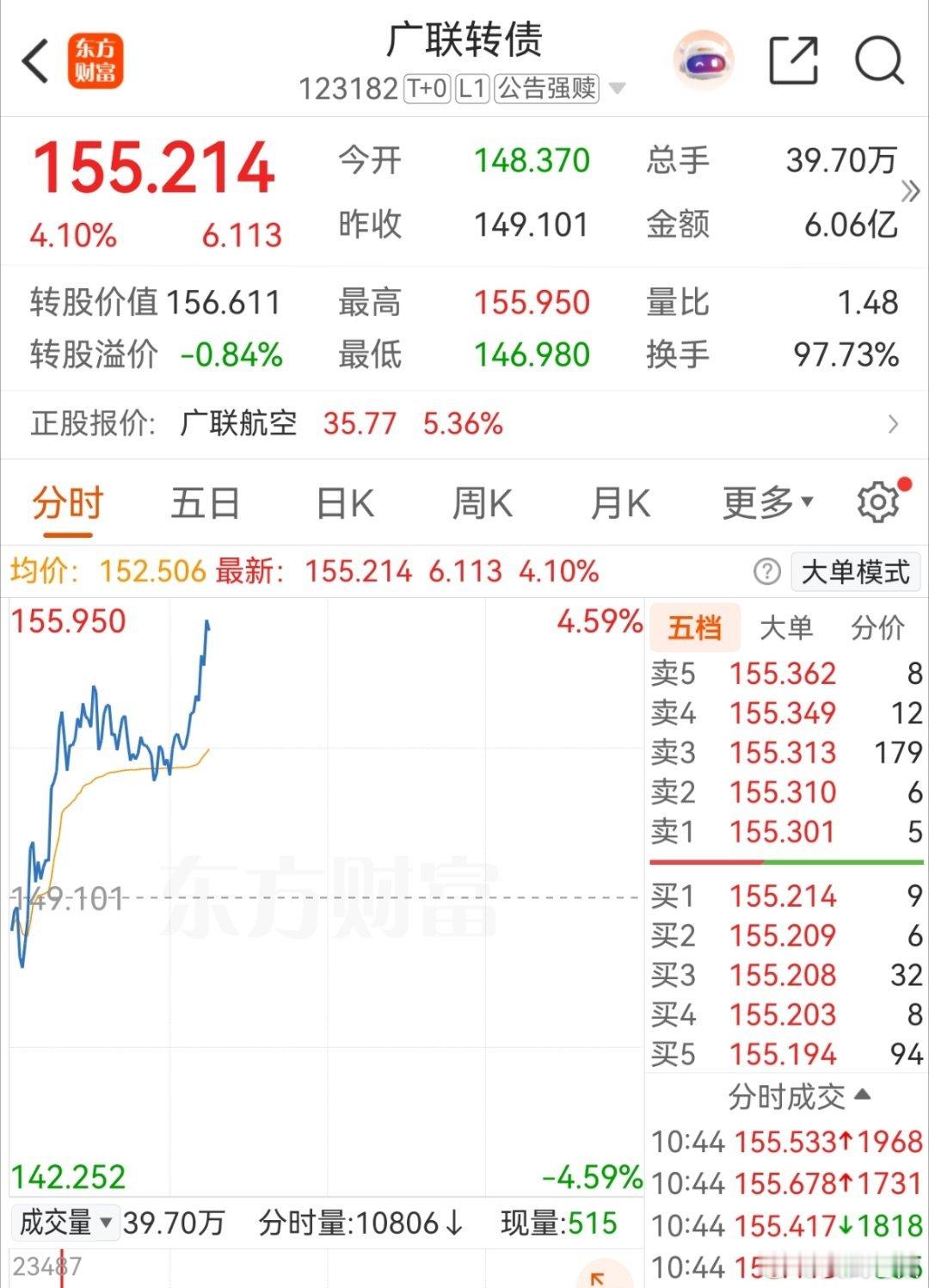929x1288 pixels.
Task: Select the 大单 panel tab
Action: click(x=787, y=627)
